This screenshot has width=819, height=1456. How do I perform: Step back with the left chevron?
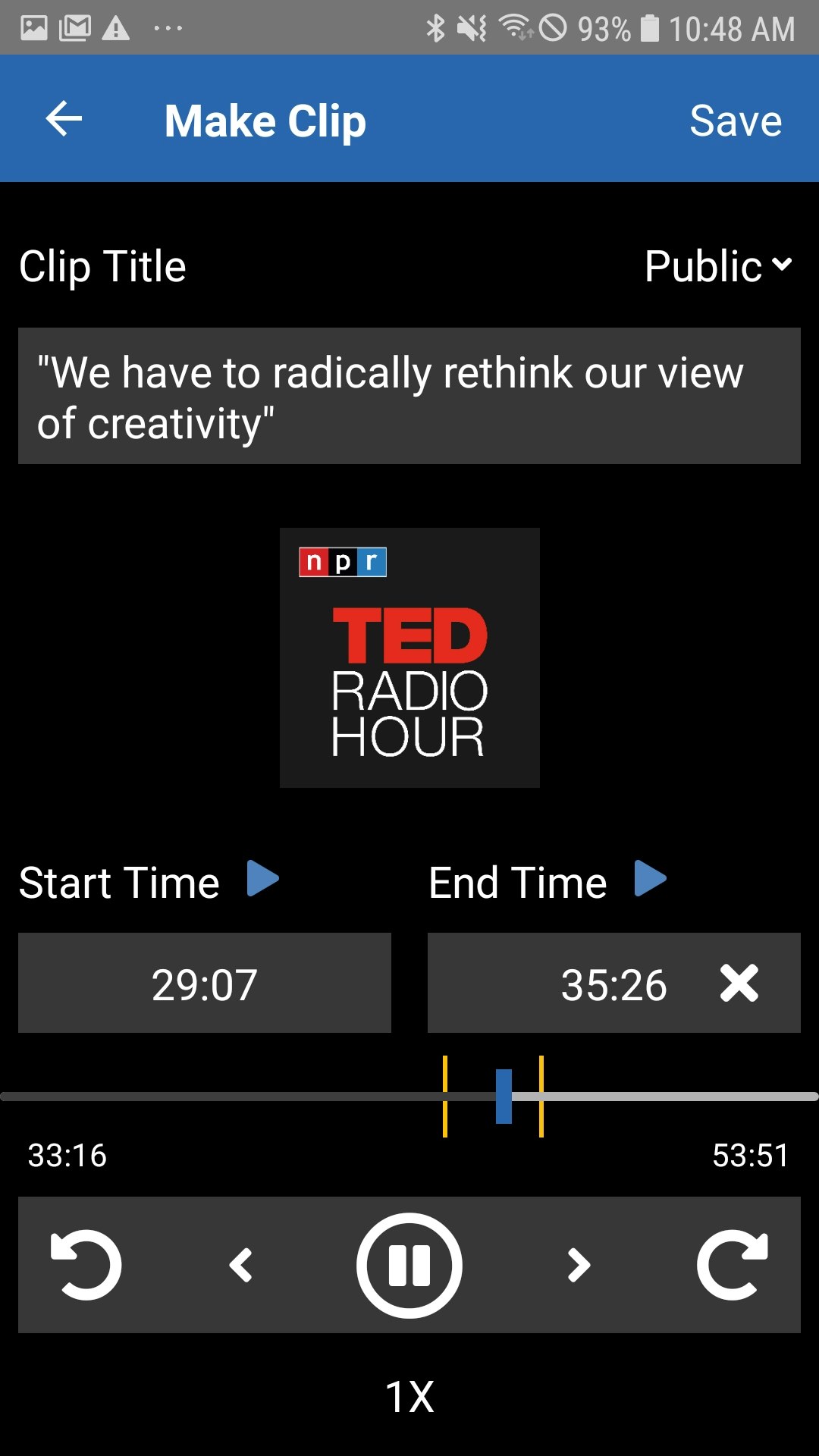click(x=240, y=1265)
